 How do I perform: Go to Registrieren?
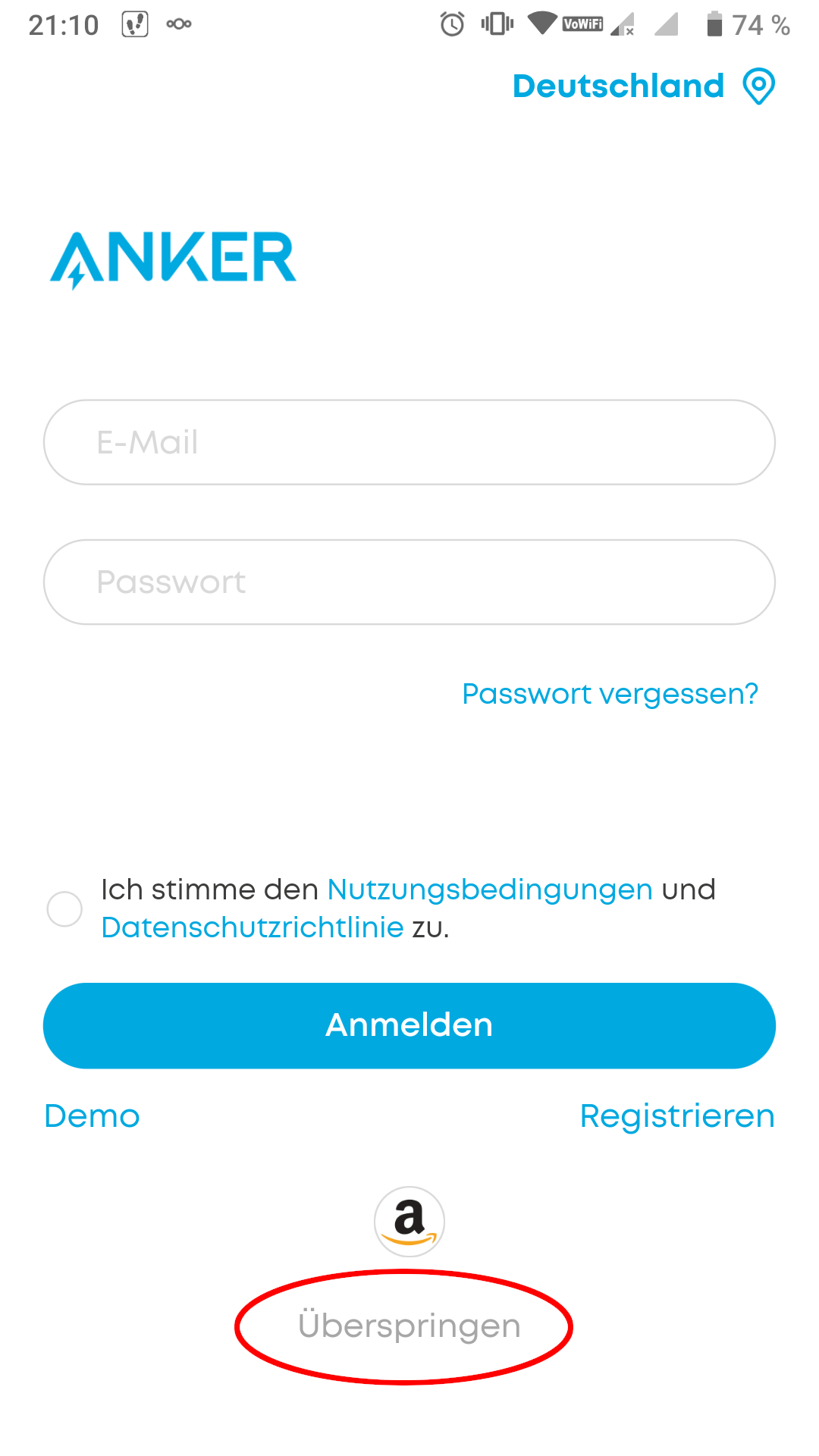click(676, 1116)
